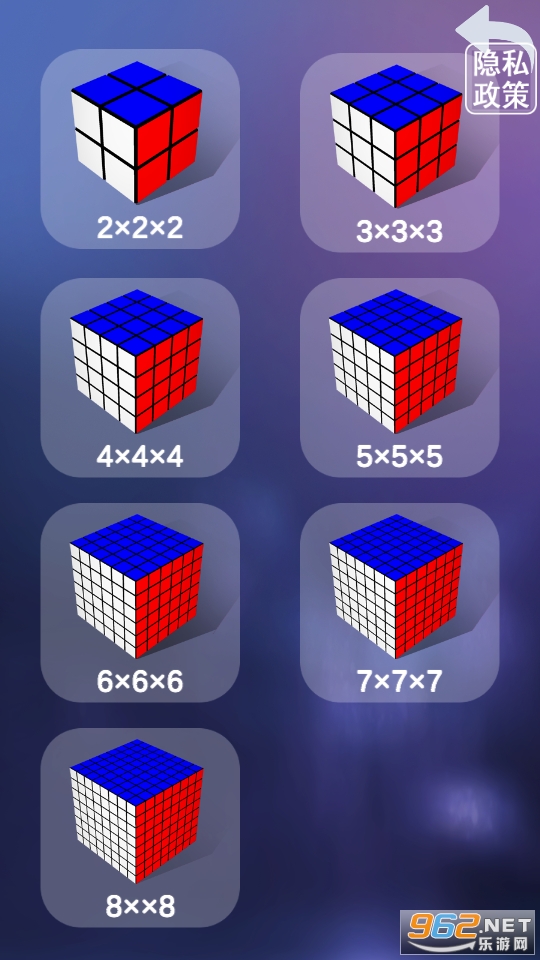
Task: Pick the 5×5×5 cube
Action: click(399, 378)
